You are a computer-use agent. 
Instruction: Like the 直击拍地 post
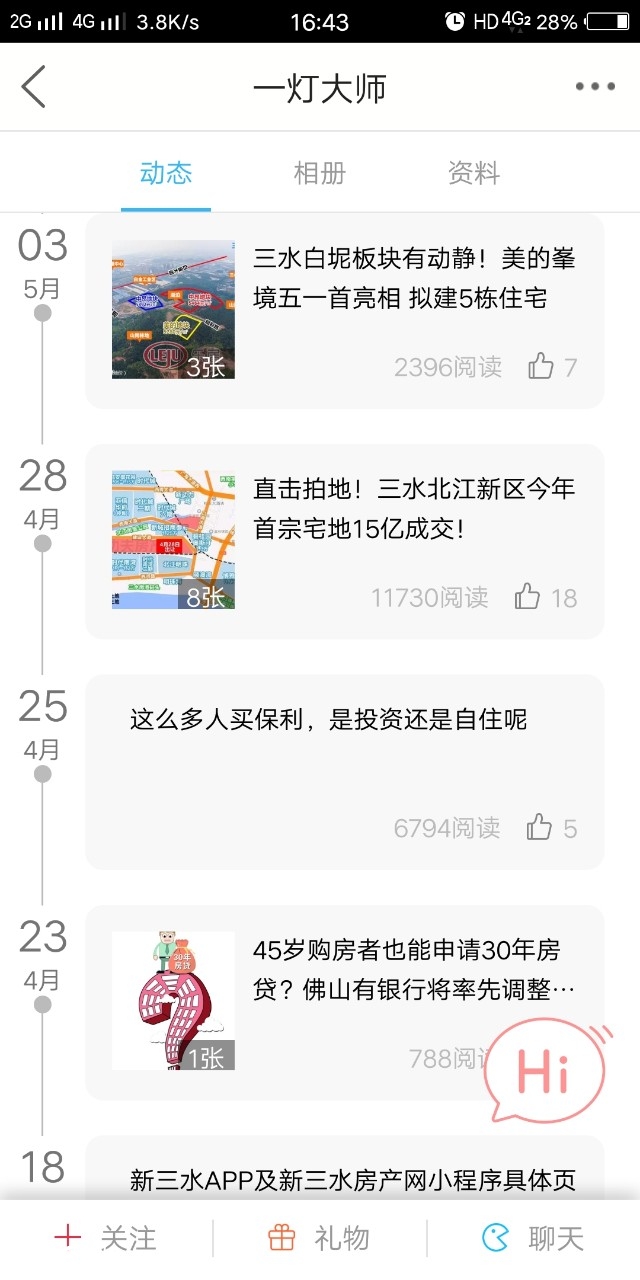(x=528, y=598)
